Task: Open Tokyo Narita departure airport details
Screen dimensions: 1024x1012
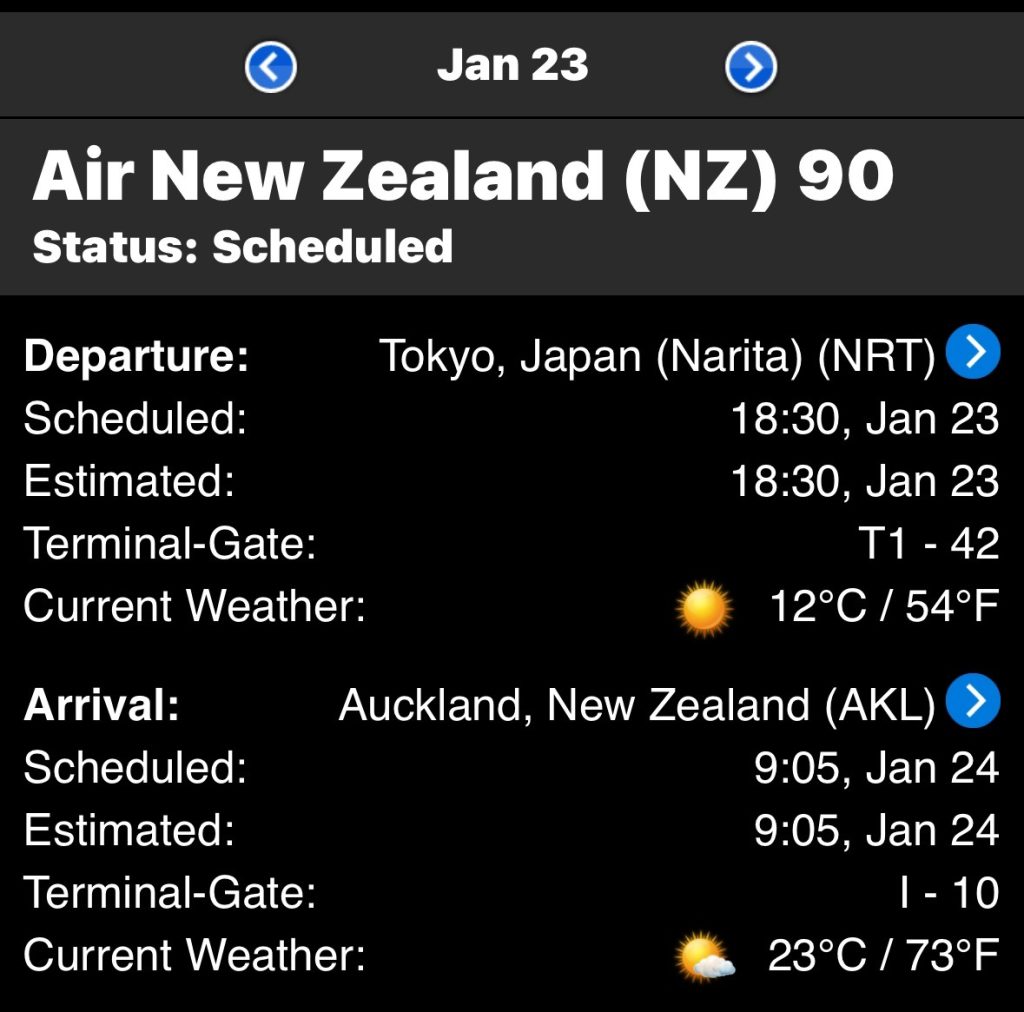Action: point(972,353)
